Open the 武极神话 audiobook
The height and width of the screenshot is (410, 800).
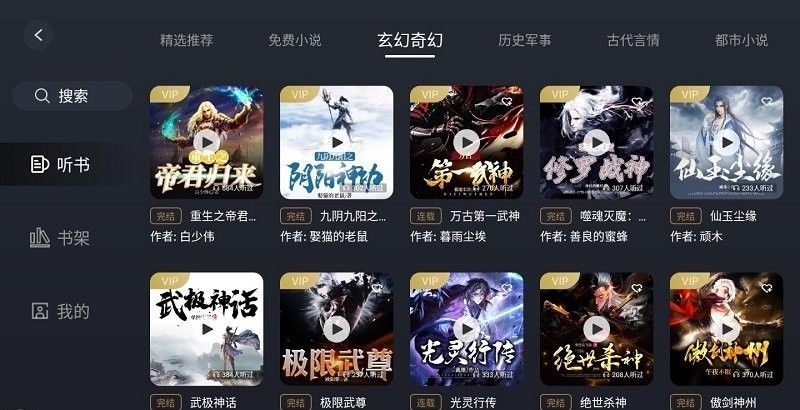[x=206, y=329]
